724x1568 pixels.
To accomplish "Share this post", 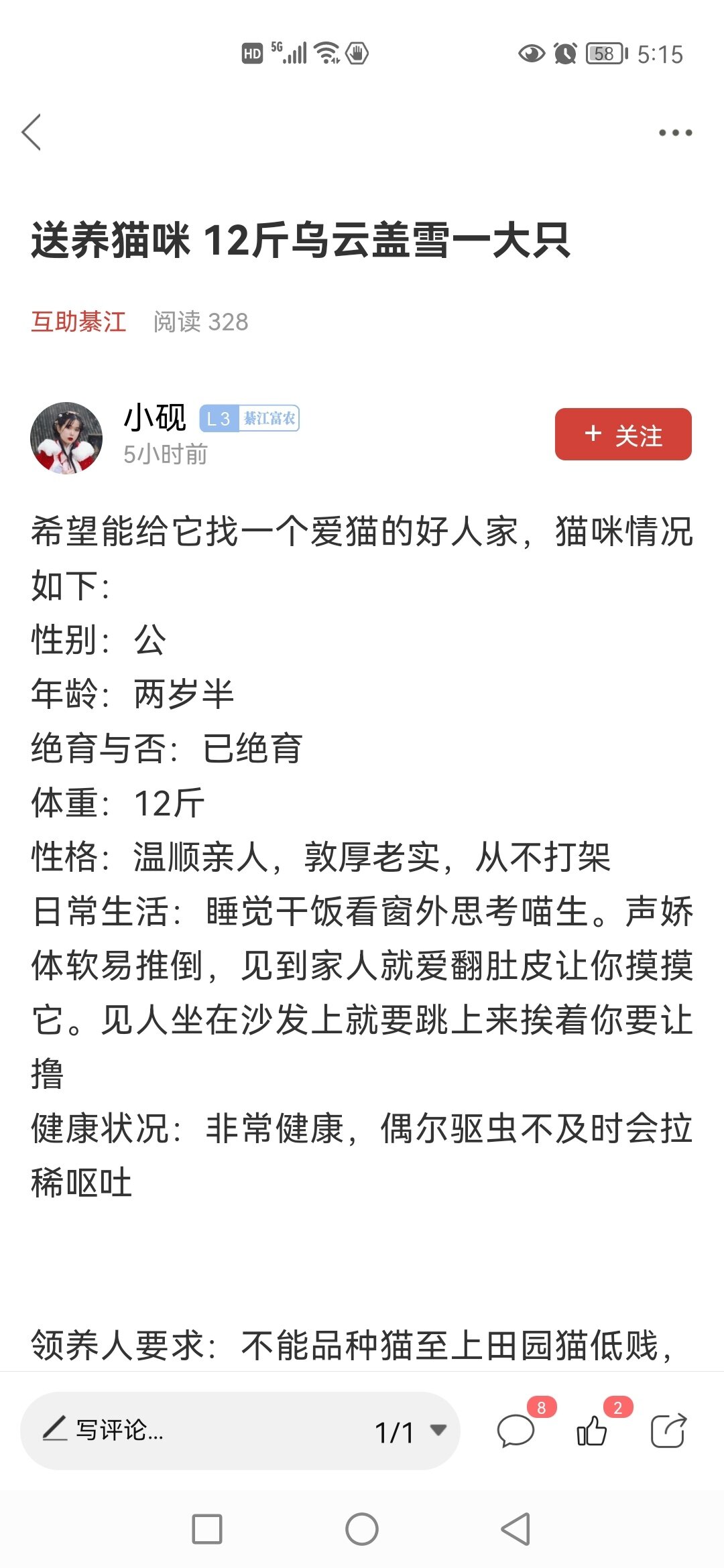I will pyautogui.click(x=668, y=1431).
